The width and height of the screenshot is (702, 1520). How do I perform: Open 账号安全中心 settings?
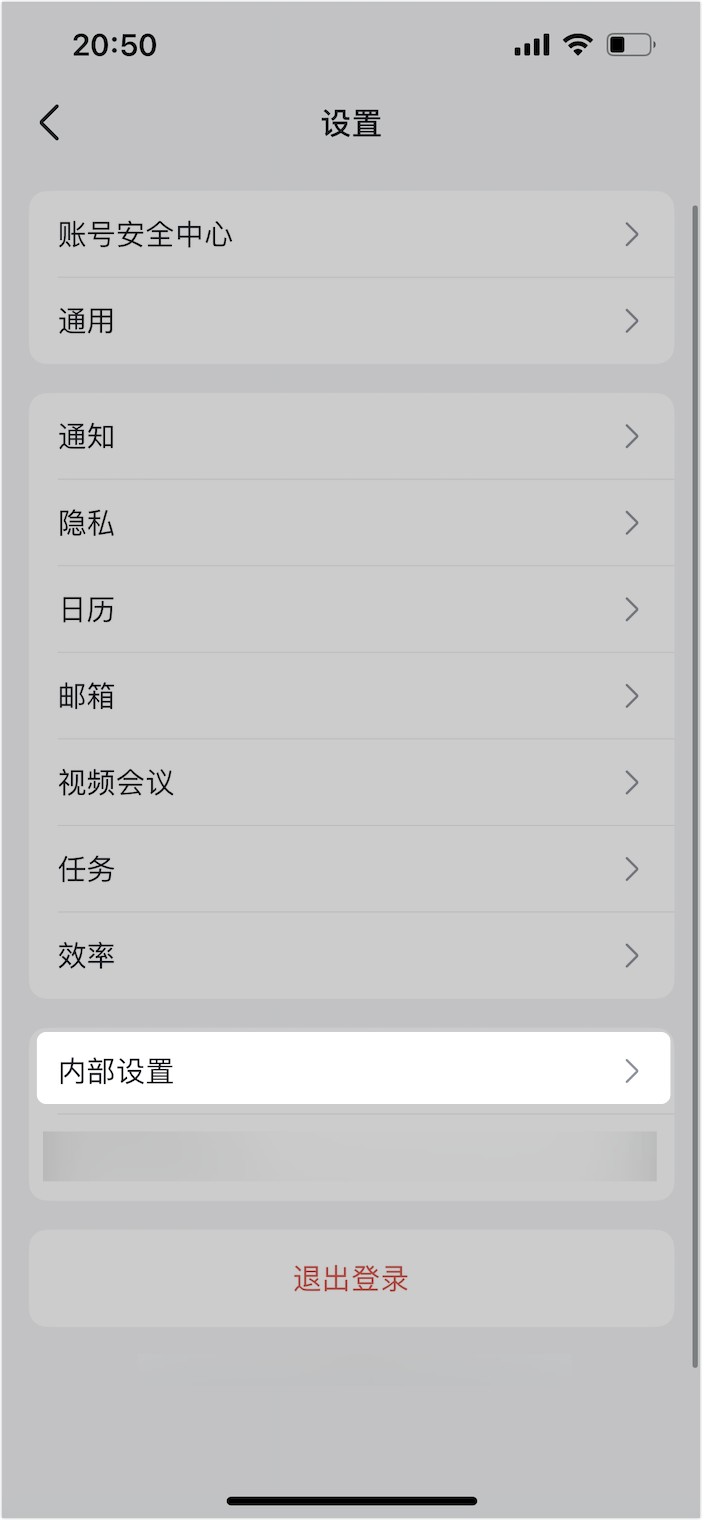pyautogui.click(x=351, y=235)
